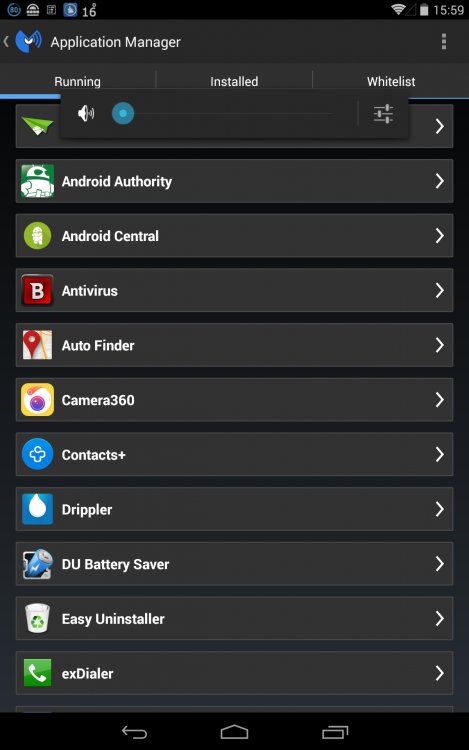The image size is (469, 750).
Task: Open volume settings from the equalizer icon
Action: 383,114
